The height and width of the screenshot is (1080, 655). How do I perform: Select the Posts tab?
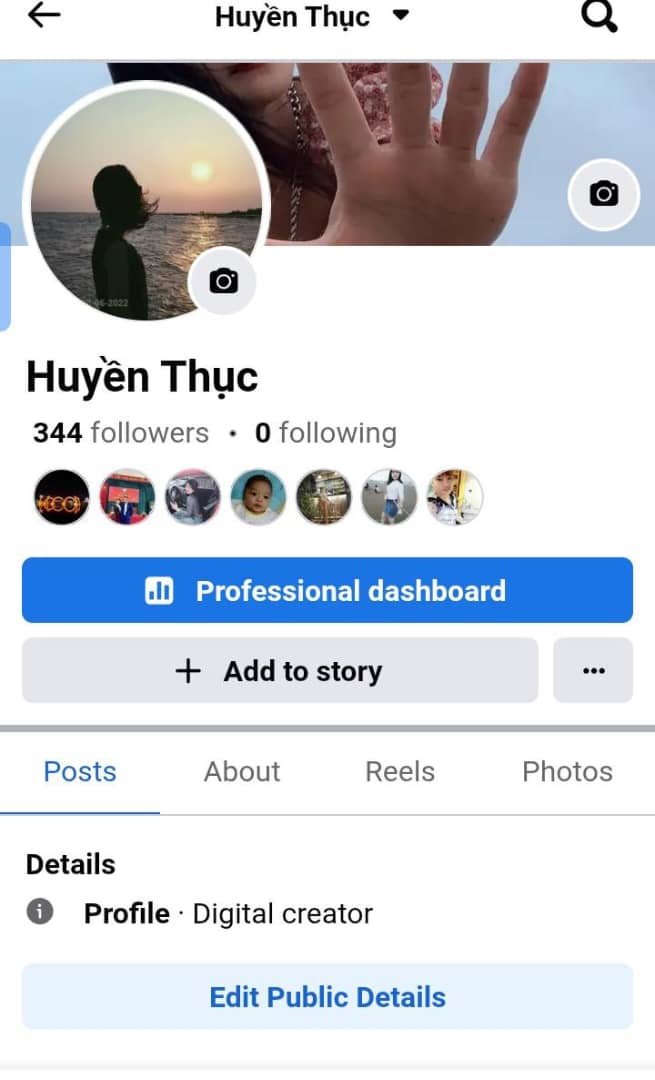(x=80, y=772)
